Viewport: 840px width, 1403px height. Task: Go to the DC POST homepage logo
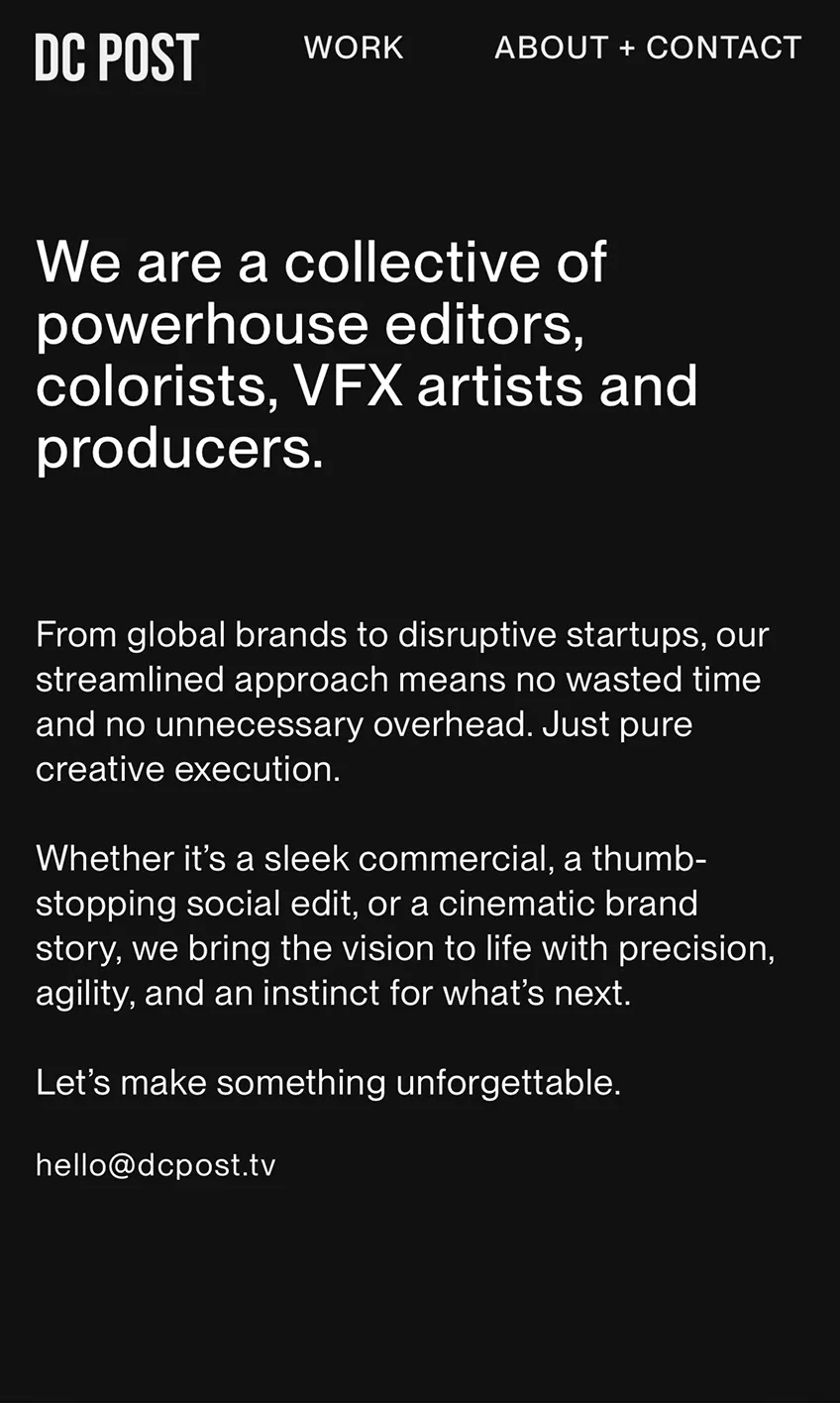117,56
